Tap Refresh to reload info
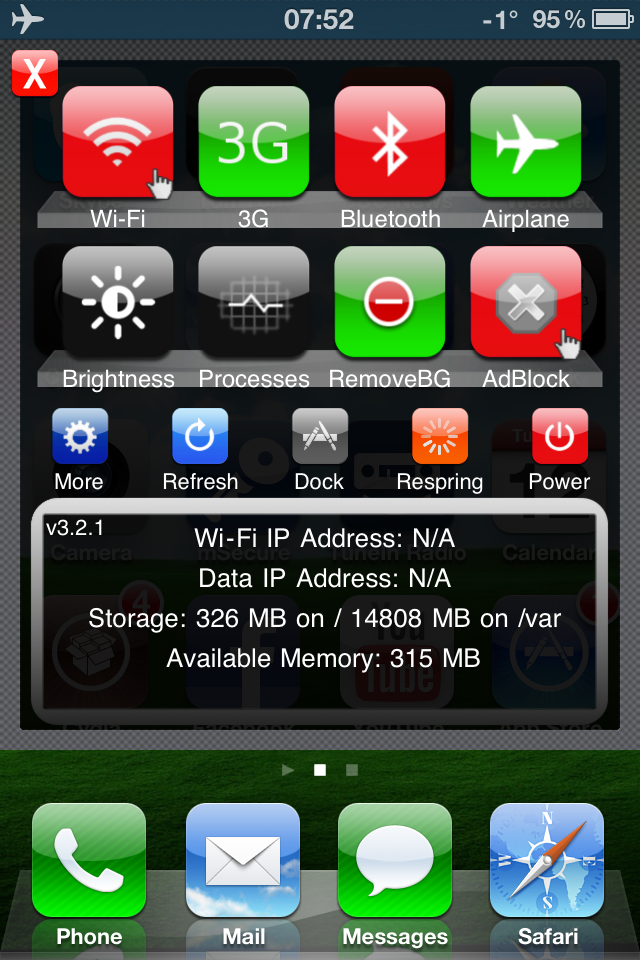Image resolution: width=640 pixels, height=960 pixels. click(x=200, y=437)
